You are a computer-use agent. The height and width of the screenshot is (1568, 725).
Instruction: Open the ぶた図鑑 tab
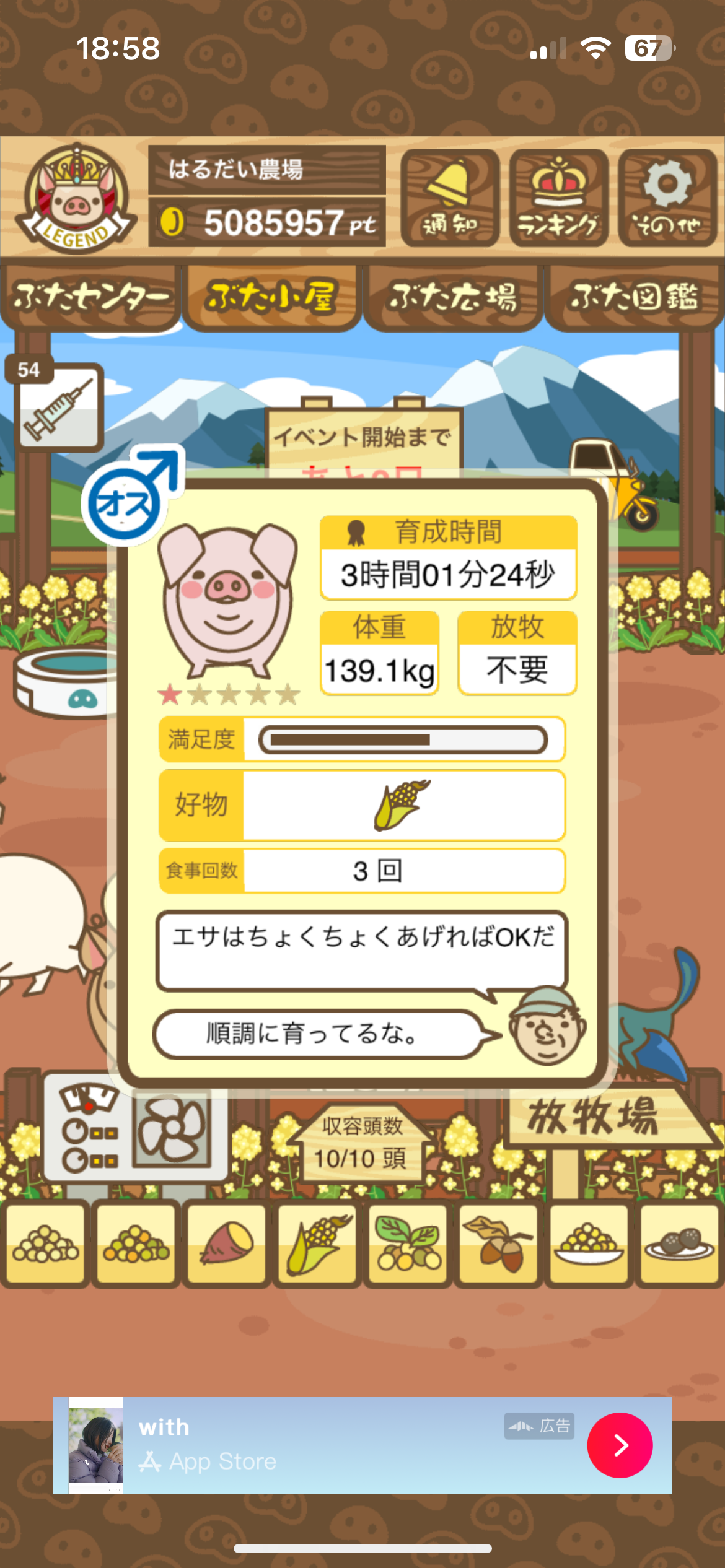[x=635, y=297]
